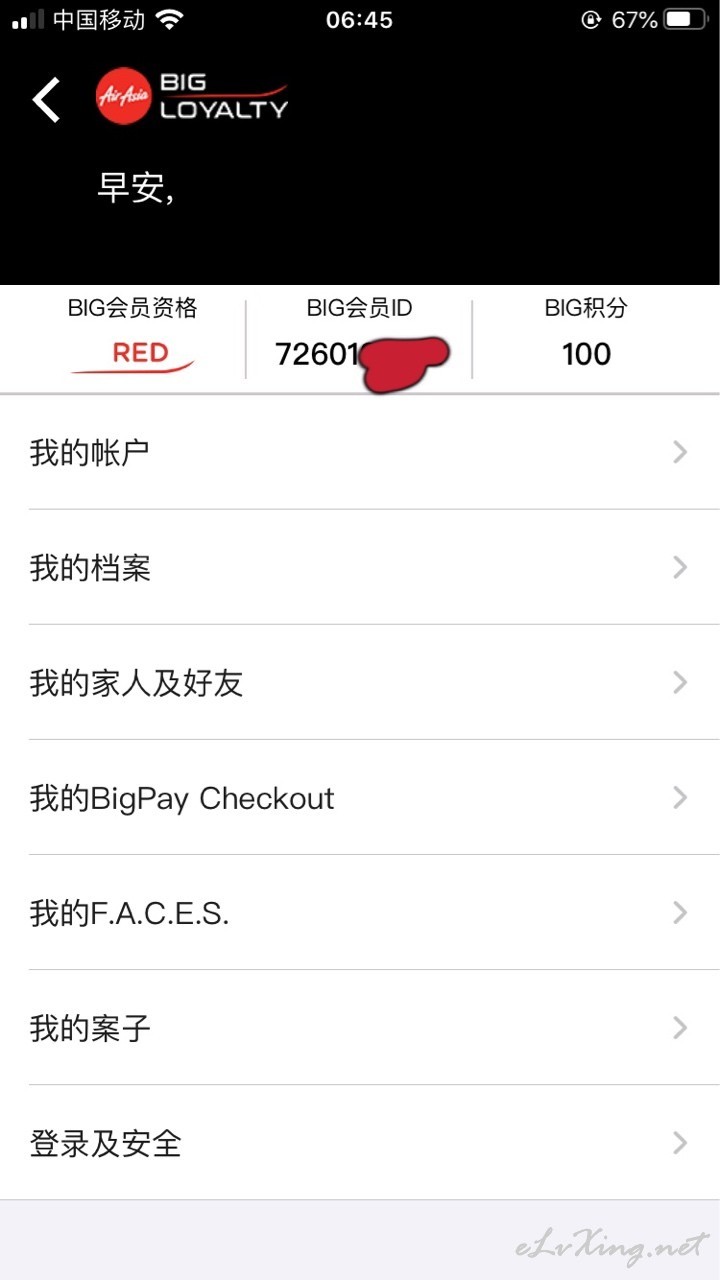Viewport: 720px width, 1280px height.
Task: Open 我的帐户 row
Action: [x=360, y=452]
